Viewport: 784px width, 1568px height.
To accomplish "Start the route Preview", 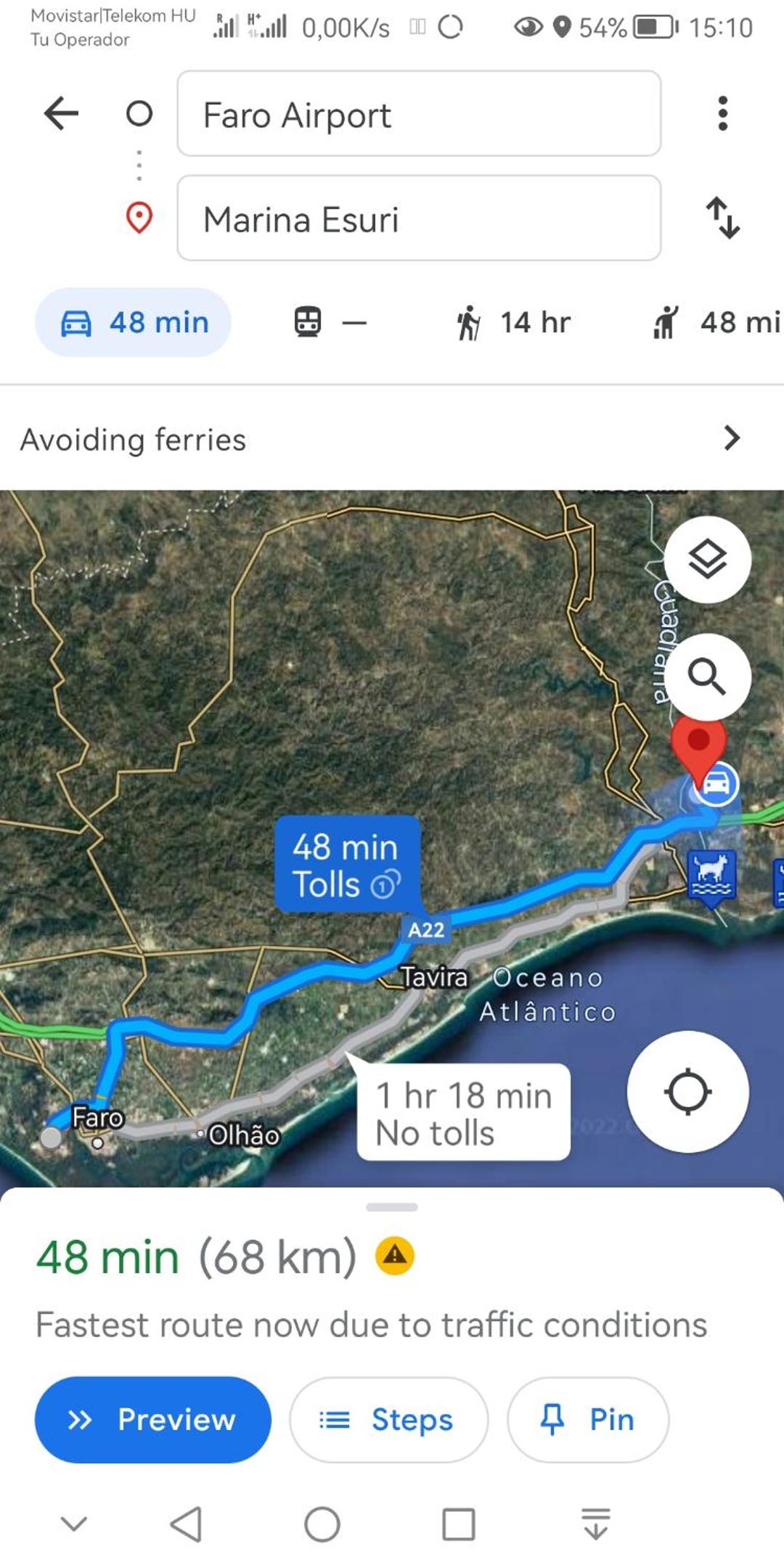I will 153,1419.
